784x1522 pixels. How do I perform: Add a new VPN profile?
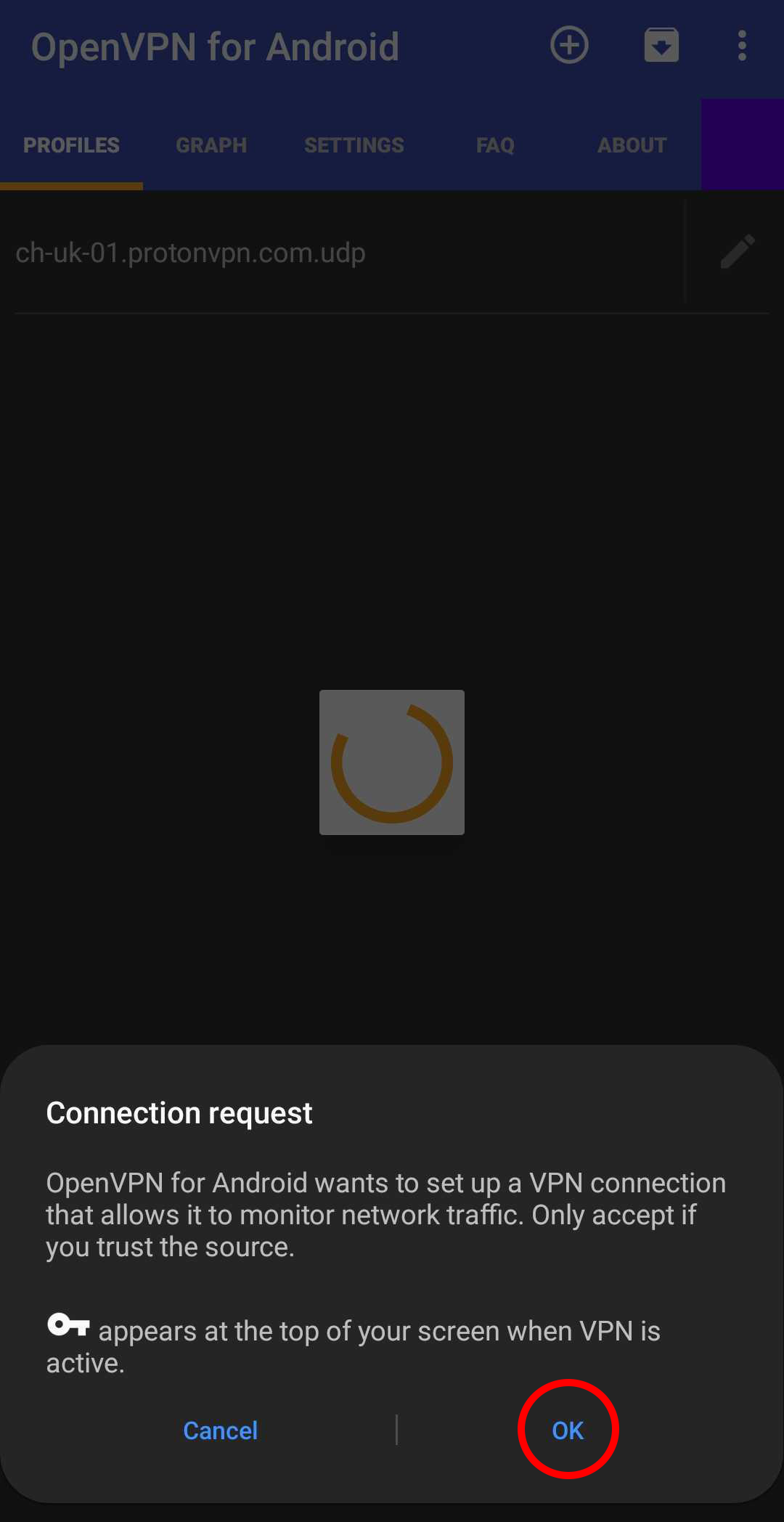pos(569,46)
